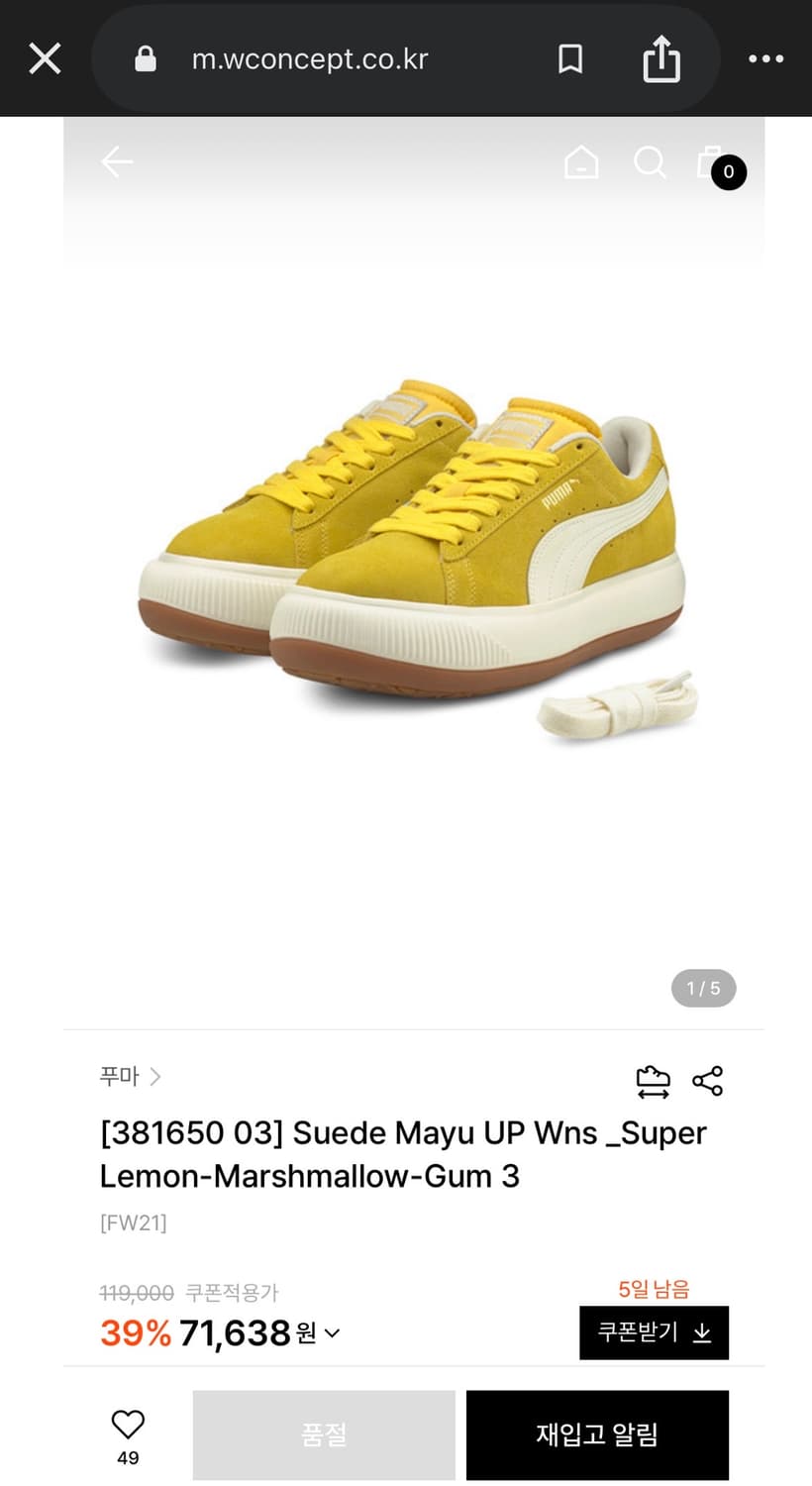
Task: Select the 재입고 알림 restock alert tab
Action: pyautogui.click(x=597, y=1433)
